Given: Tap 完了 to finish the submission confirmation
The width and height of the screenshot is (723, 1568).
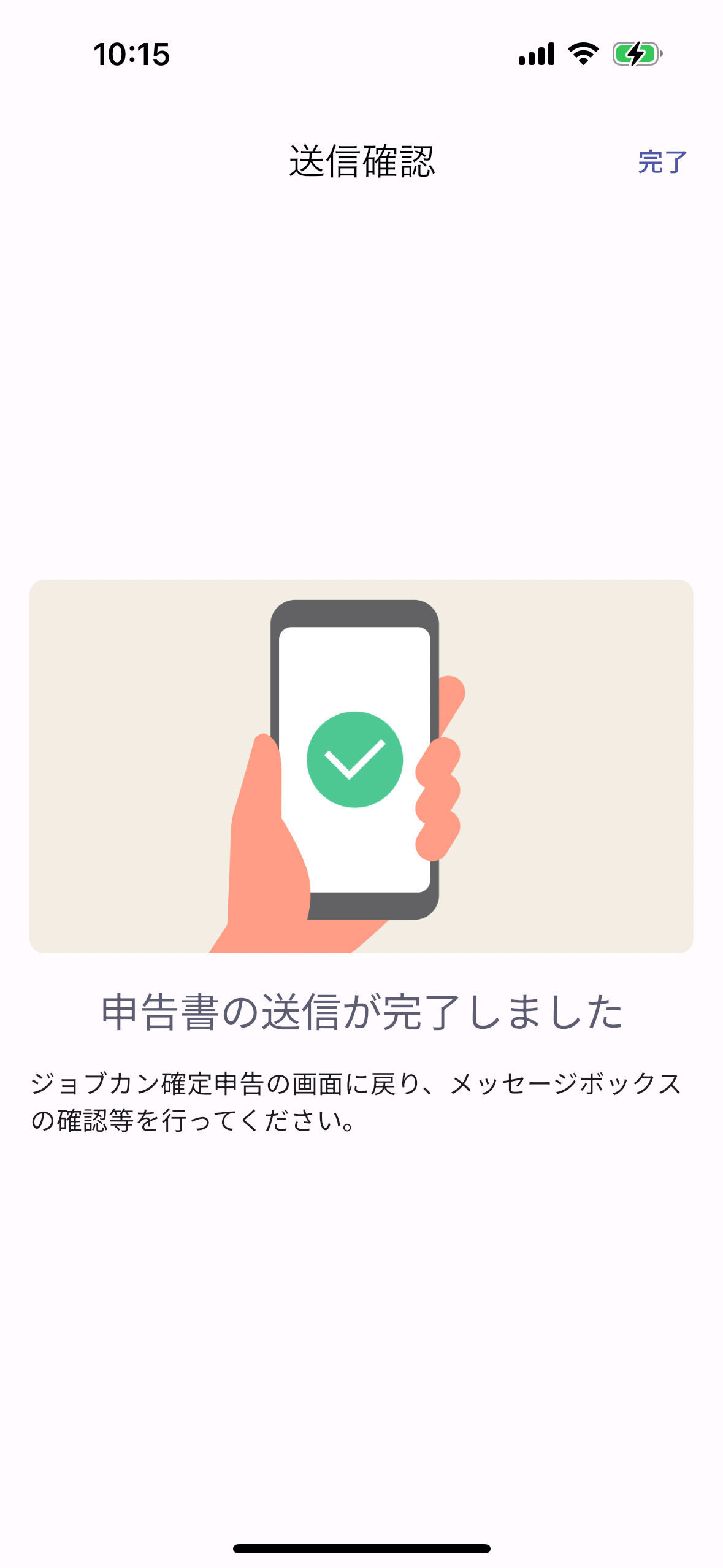Looking at the screenshot, I should click(x=662, y=162).
